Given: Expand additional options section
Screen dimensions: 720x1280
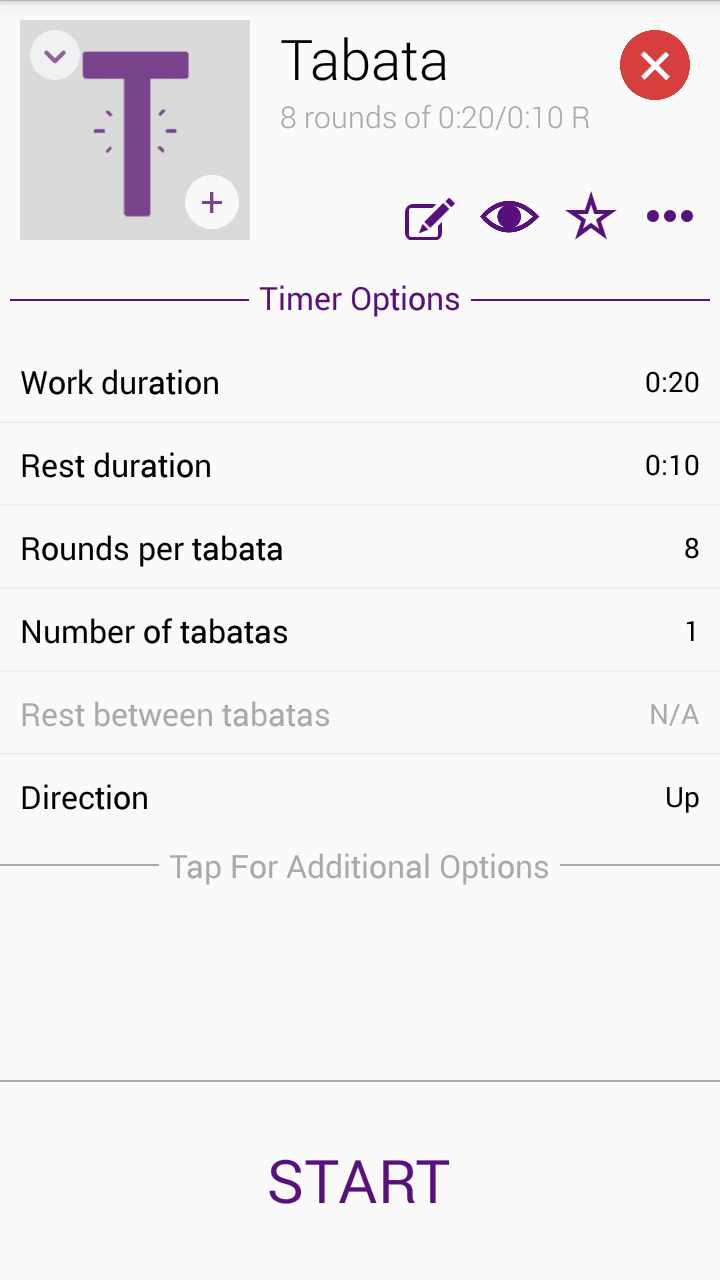Looking at the screenshot, I should tap(360, 867).
